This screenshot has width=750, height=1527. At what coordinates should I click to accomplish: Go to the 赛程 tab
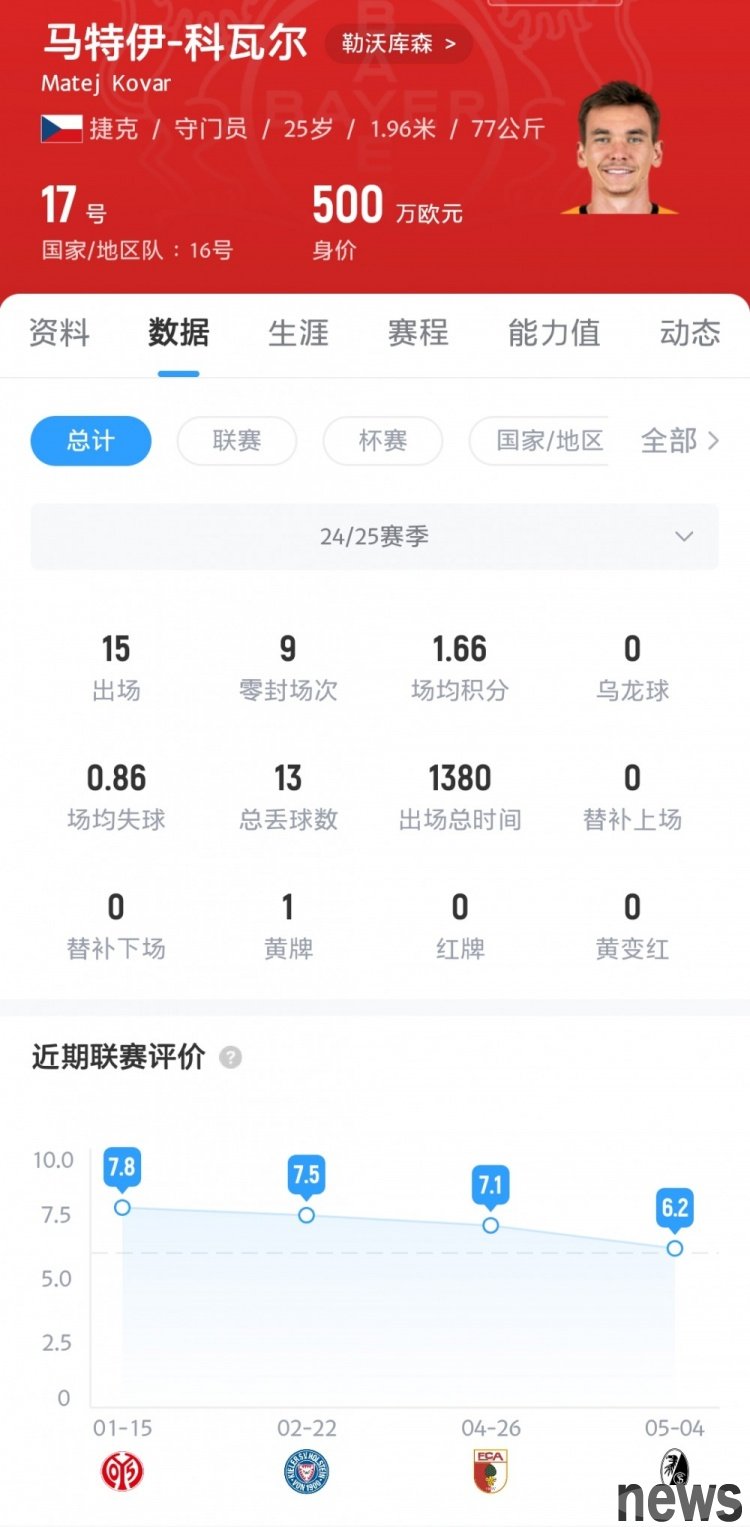(418, 333)
